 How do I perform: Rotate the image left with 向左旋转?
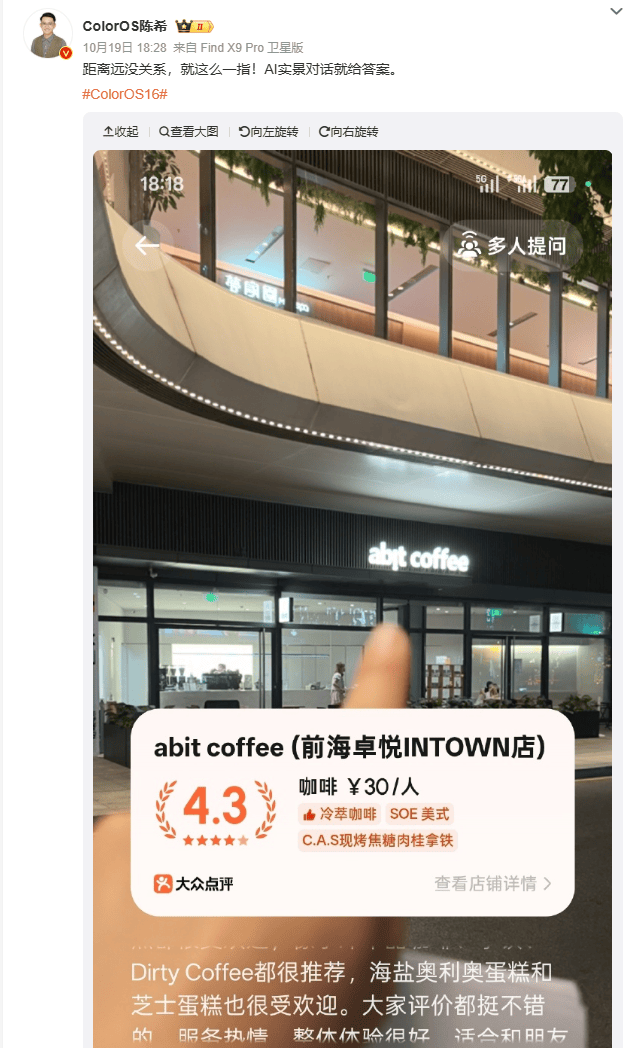tap(268, 132)
